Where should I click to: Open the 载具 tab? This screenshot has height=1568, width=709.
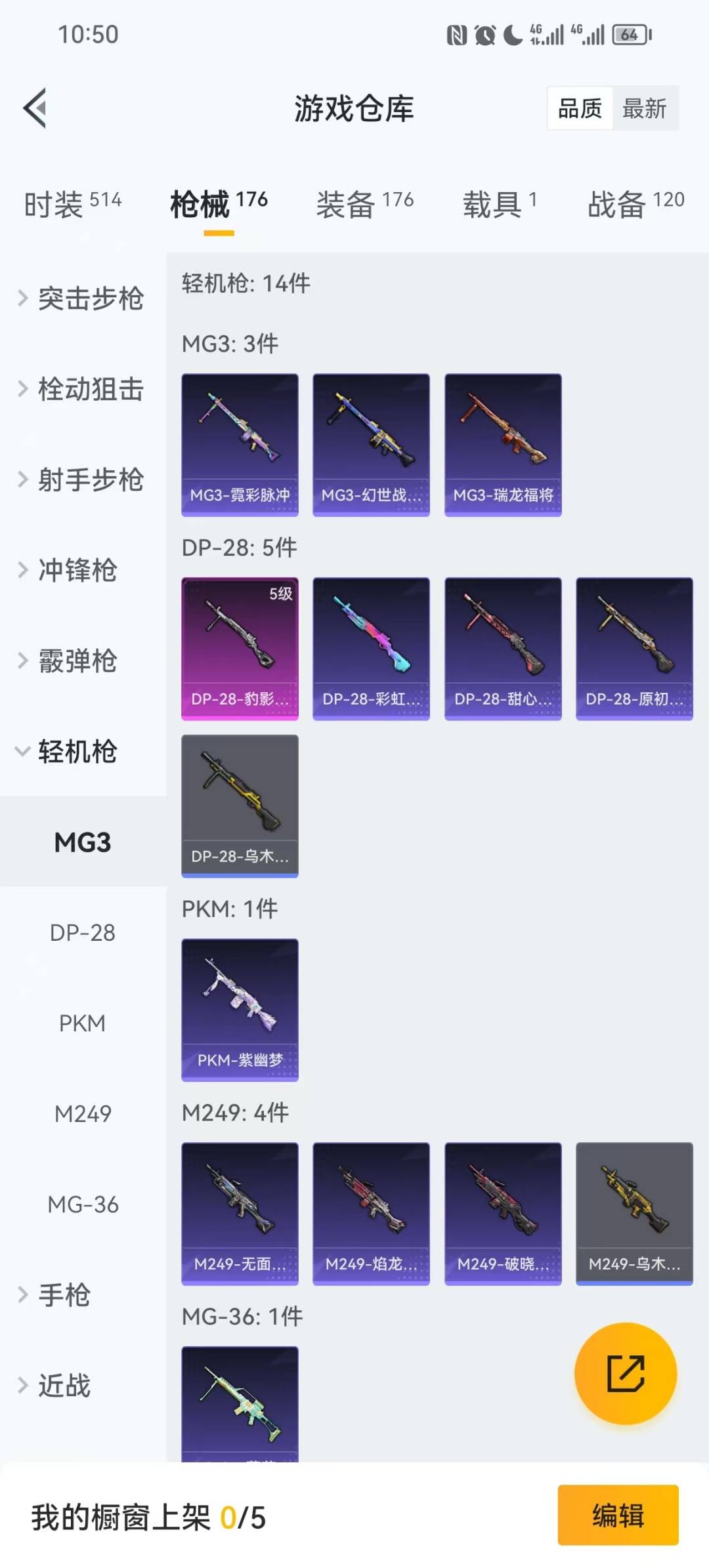click(x=500, y=204)
